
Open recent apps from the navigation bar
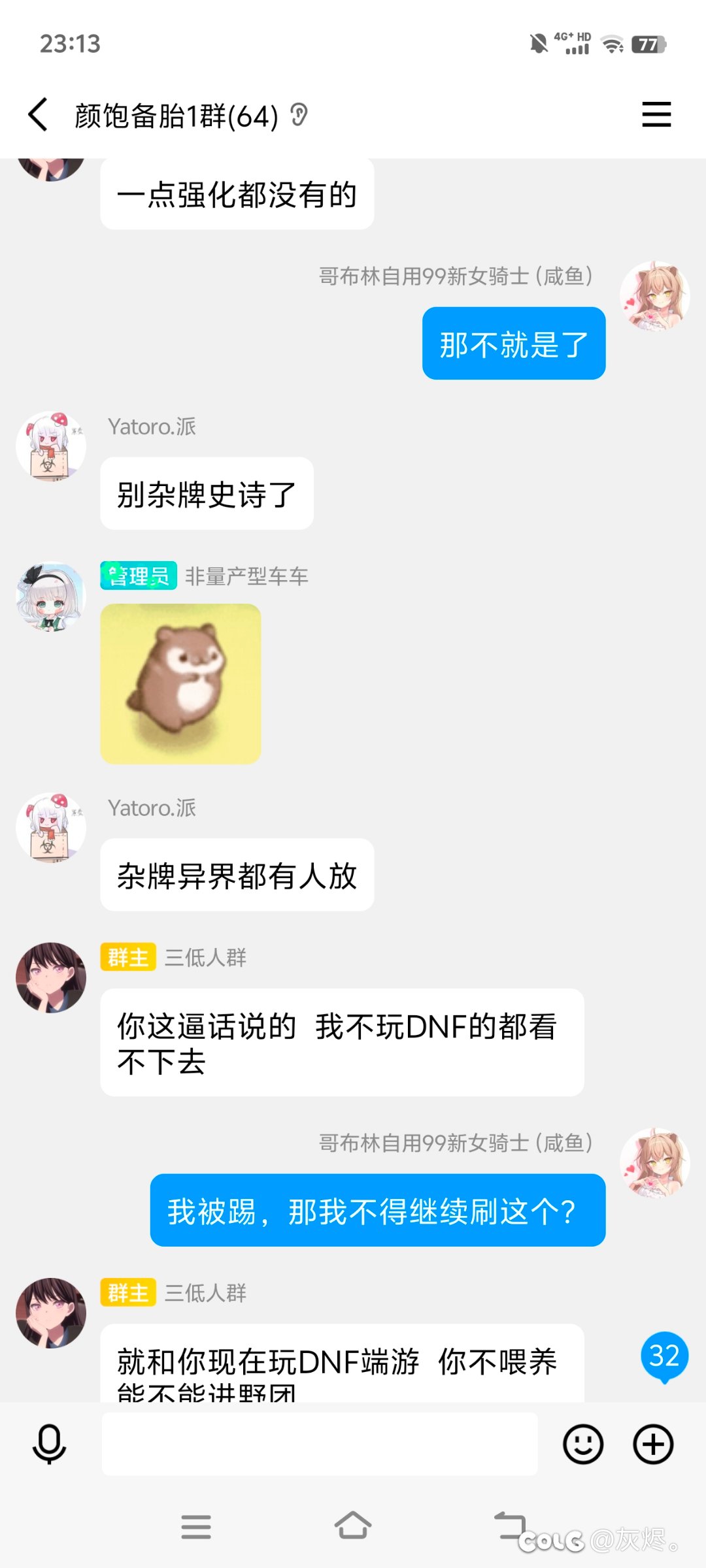tap(196, 1527)
